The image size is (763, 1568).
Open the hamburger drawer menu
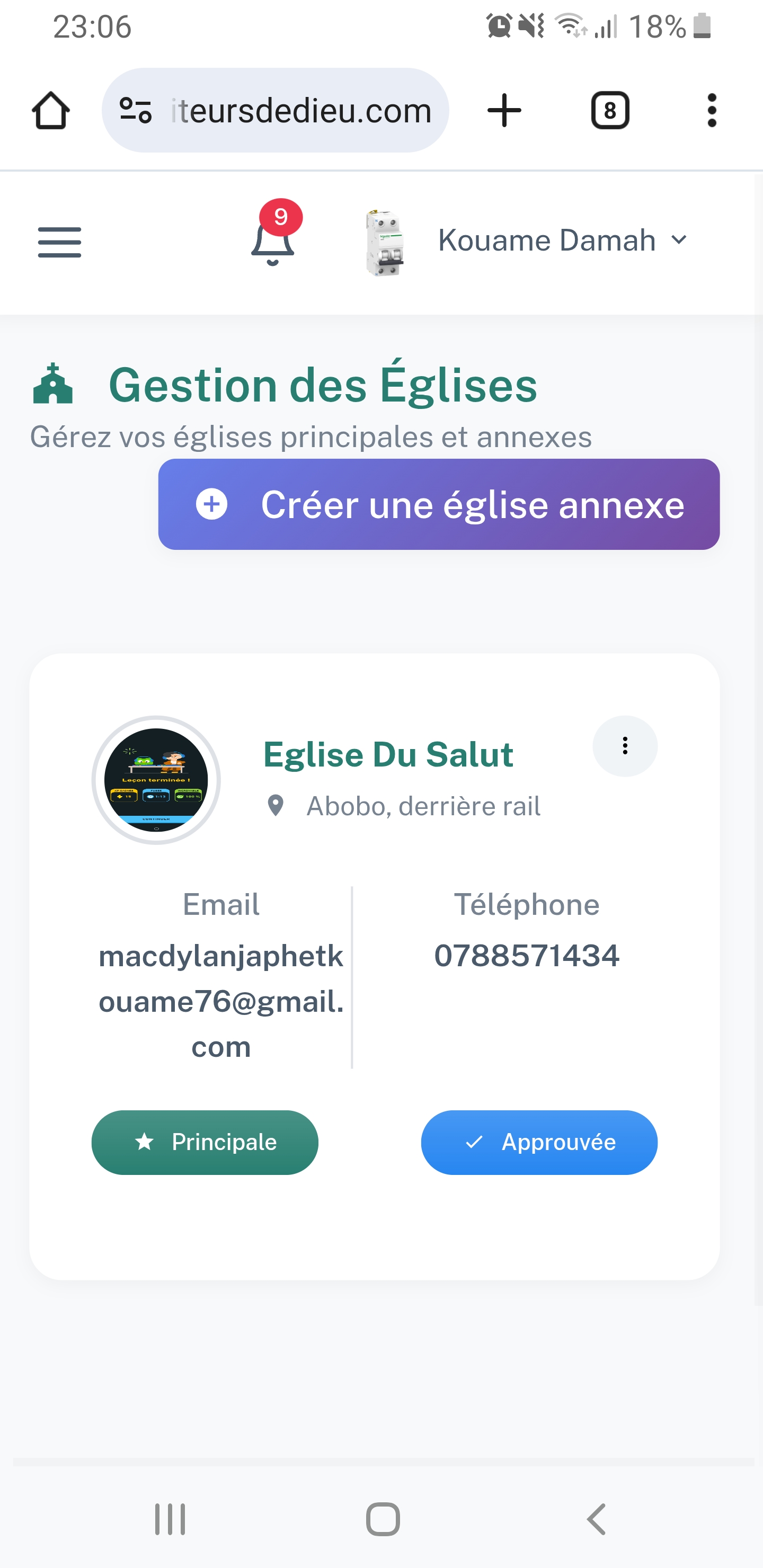click(60, 242)
